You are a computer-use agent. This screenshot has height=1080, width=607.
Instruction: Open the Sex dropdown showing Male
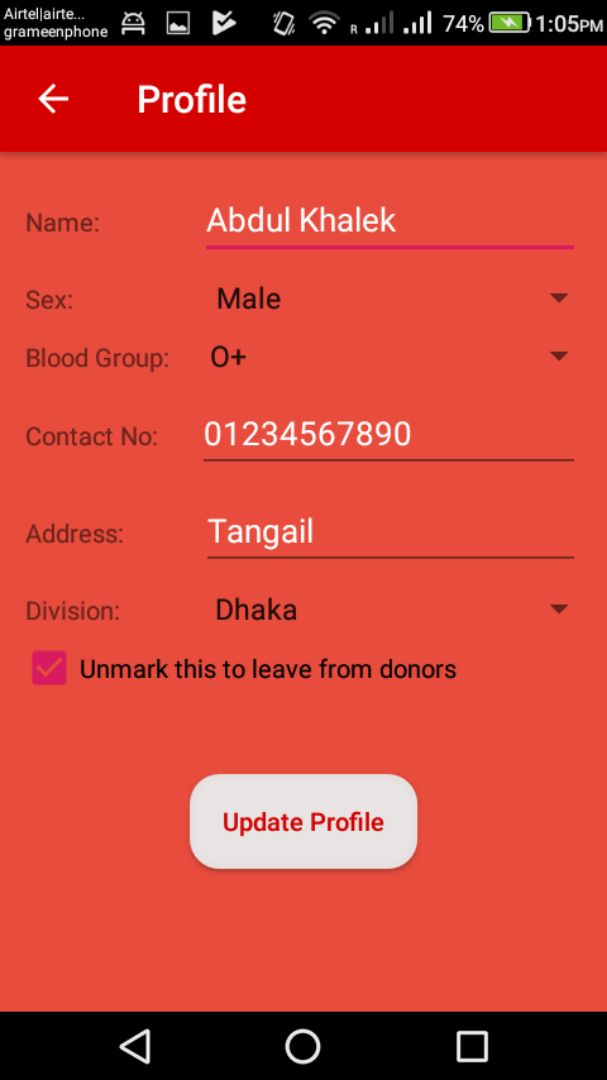point(390,298)
